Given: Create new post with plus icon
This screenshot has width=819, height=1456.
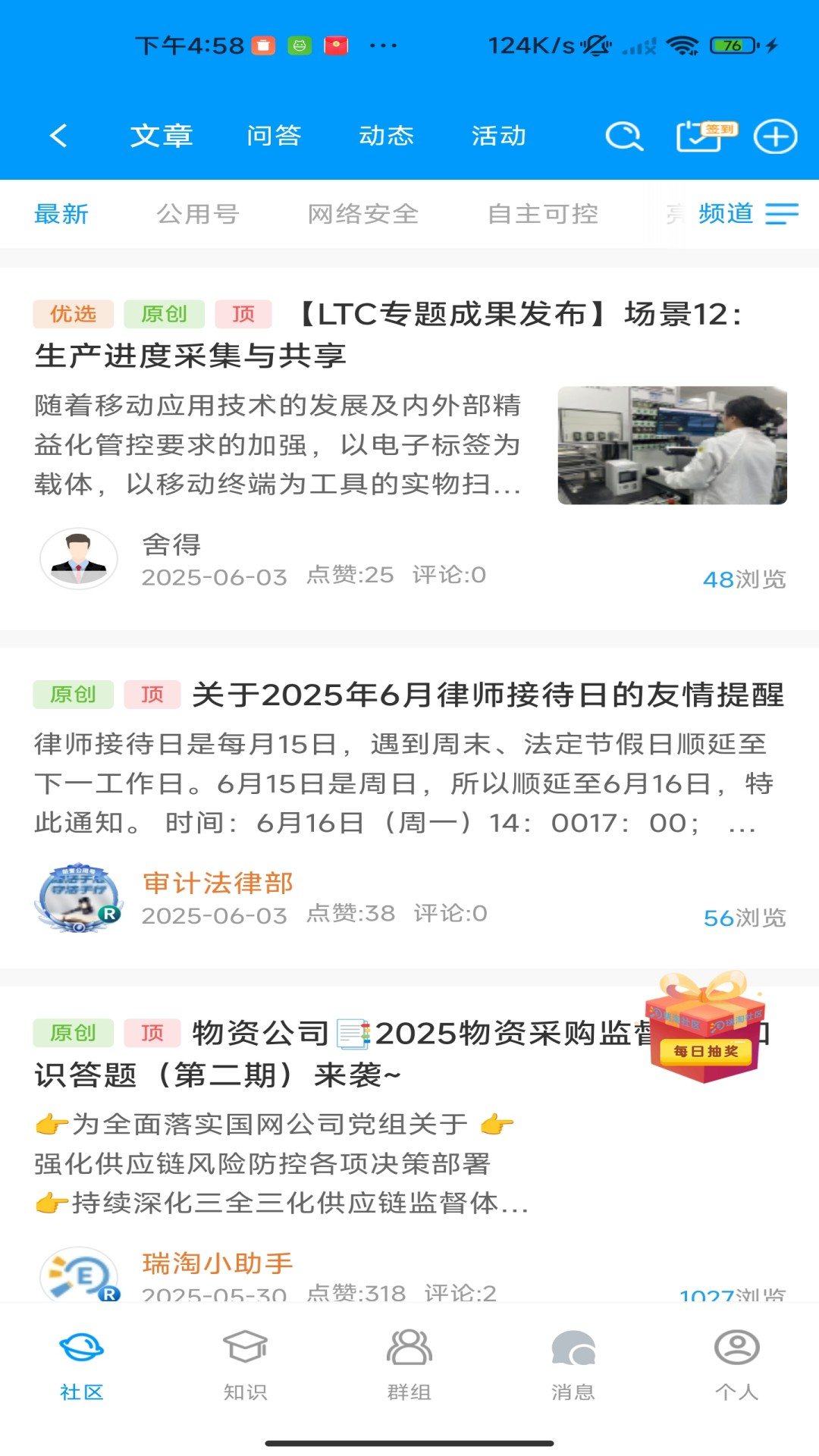Looking at the screenshot, I should click(x=775, y=136).
